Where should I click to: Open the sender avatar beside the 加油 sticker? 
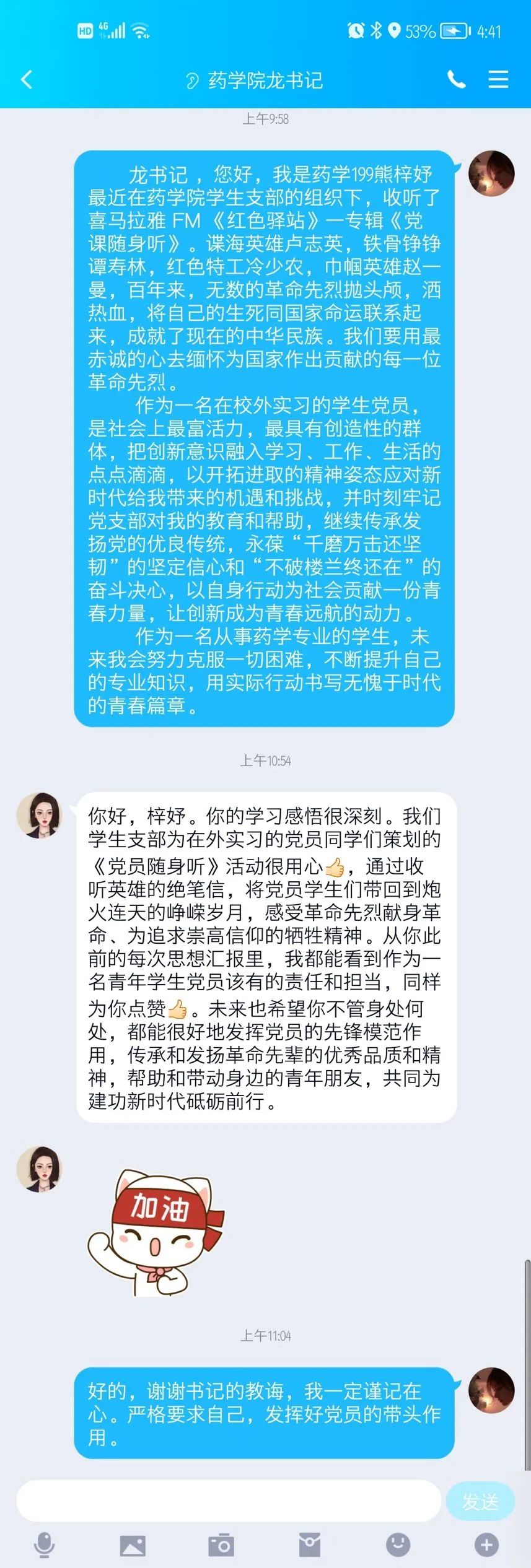click(x=40, y=1169)
